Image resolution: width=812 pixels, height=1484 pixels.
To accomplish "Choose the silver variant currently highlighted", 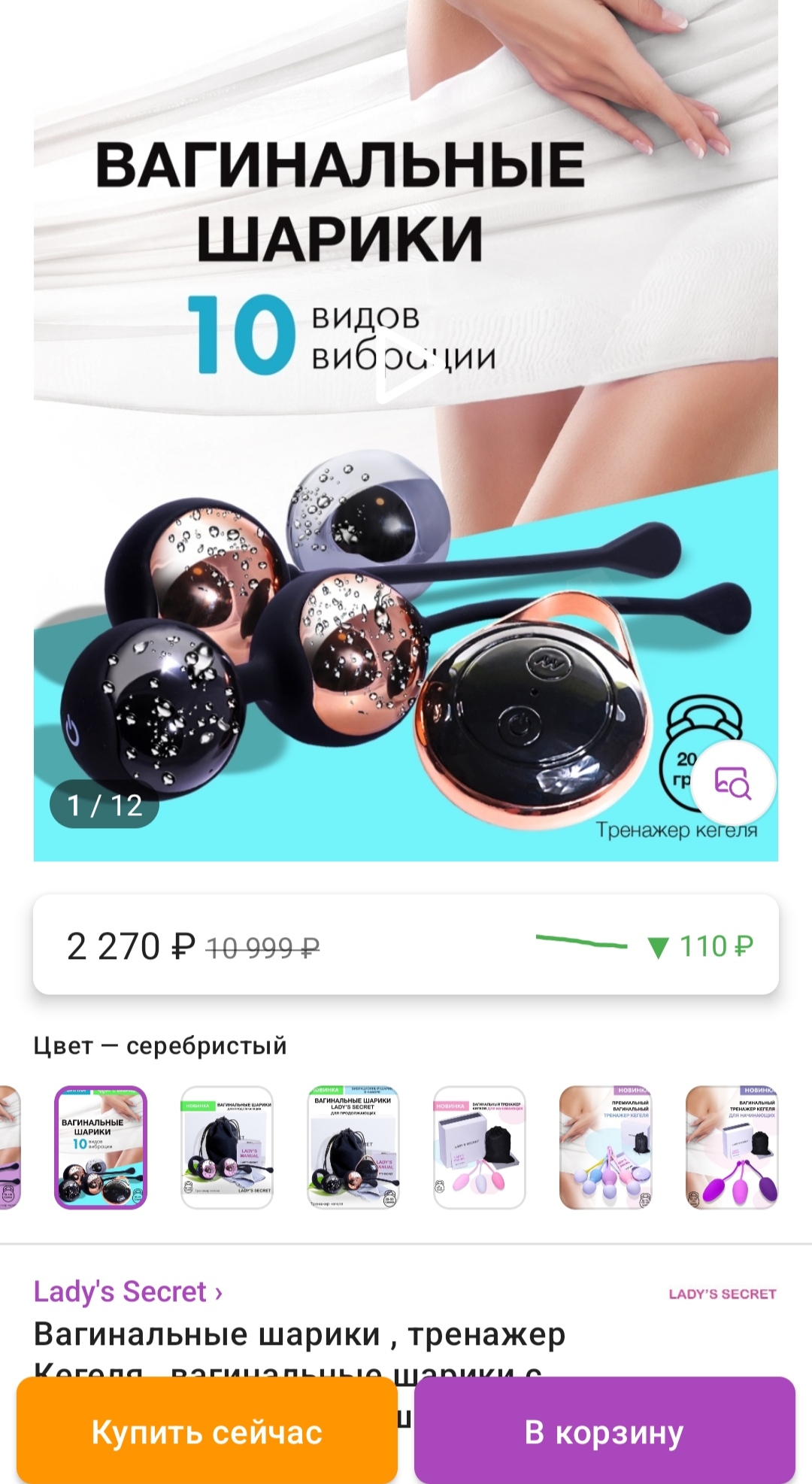I will (x=101, y=1148).
